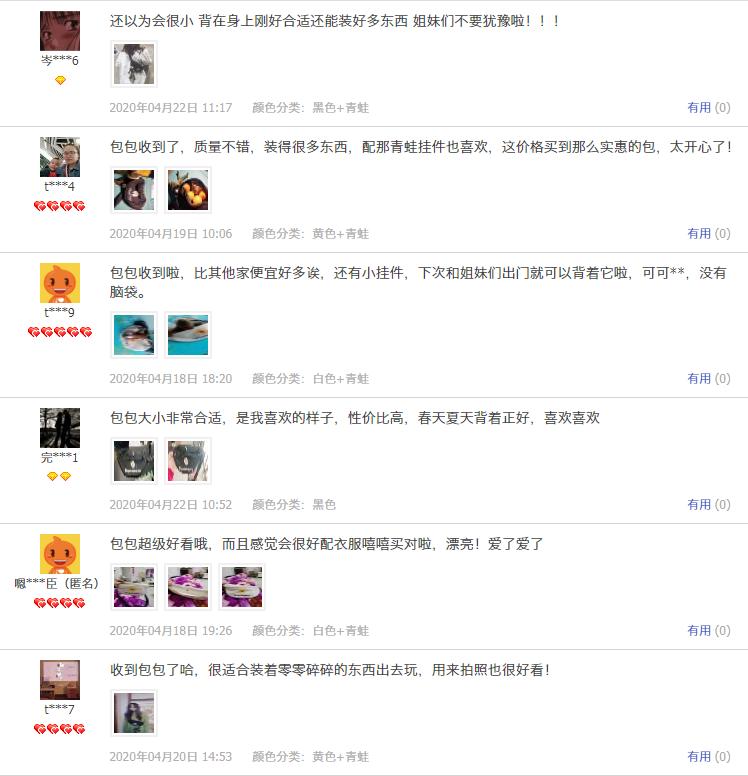
Task: Mark t***7's review as 有用
Action: point(699,756)
